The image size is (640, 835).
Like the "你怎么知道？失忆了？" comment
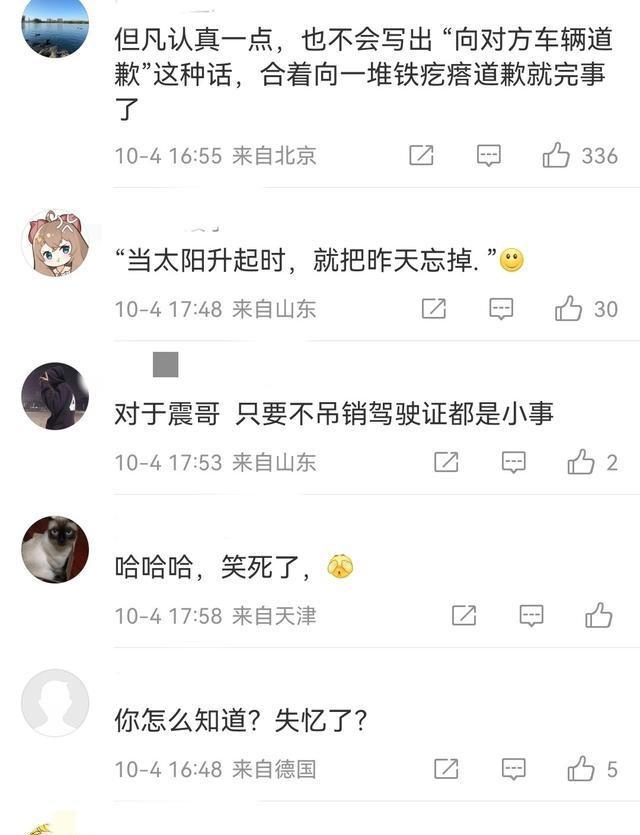[x=580, y=768]
